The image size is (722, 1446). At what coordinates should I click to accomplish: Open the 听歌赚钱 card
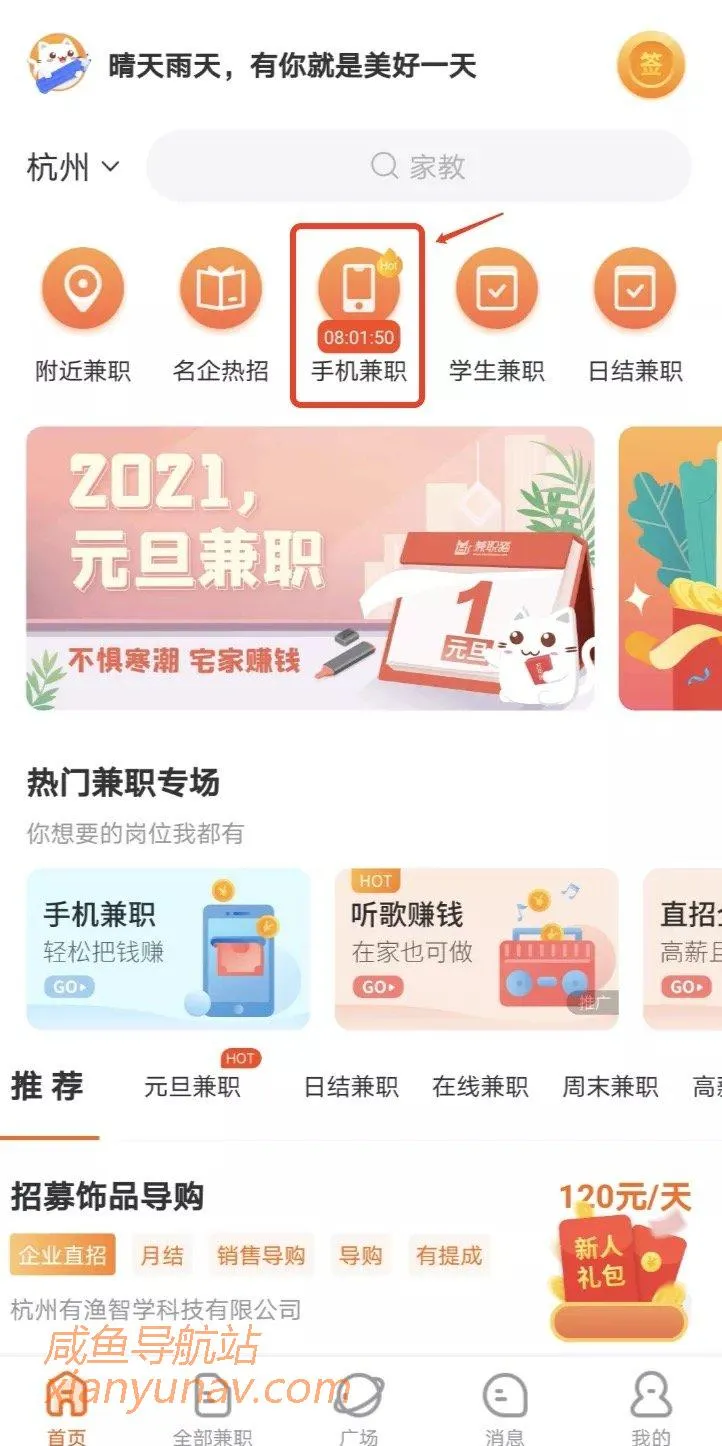coord(476,948)
